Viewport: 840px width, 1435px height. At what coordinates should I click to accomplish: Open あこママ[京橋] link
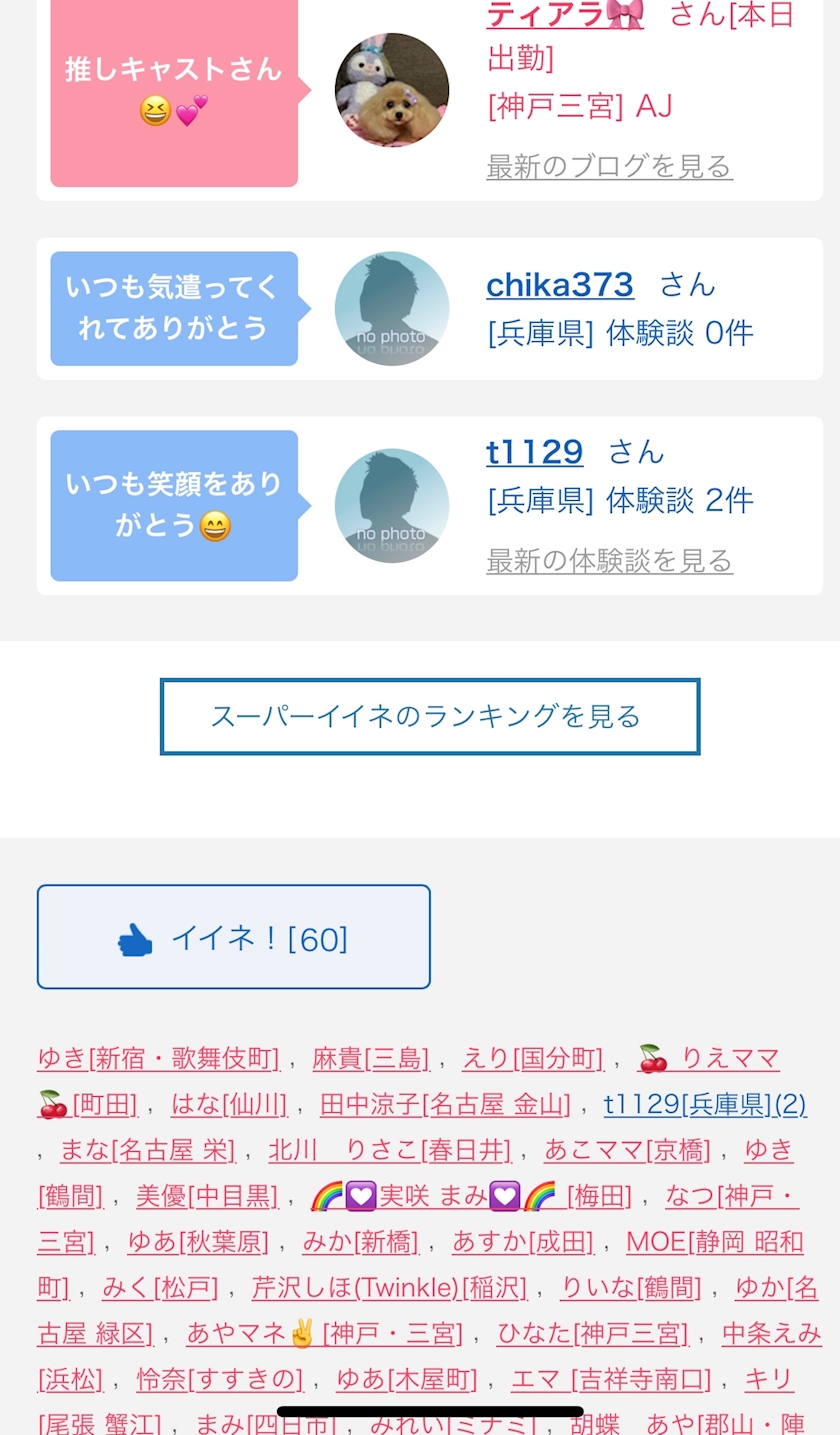pyautogui.click(x=628, y=1150)
